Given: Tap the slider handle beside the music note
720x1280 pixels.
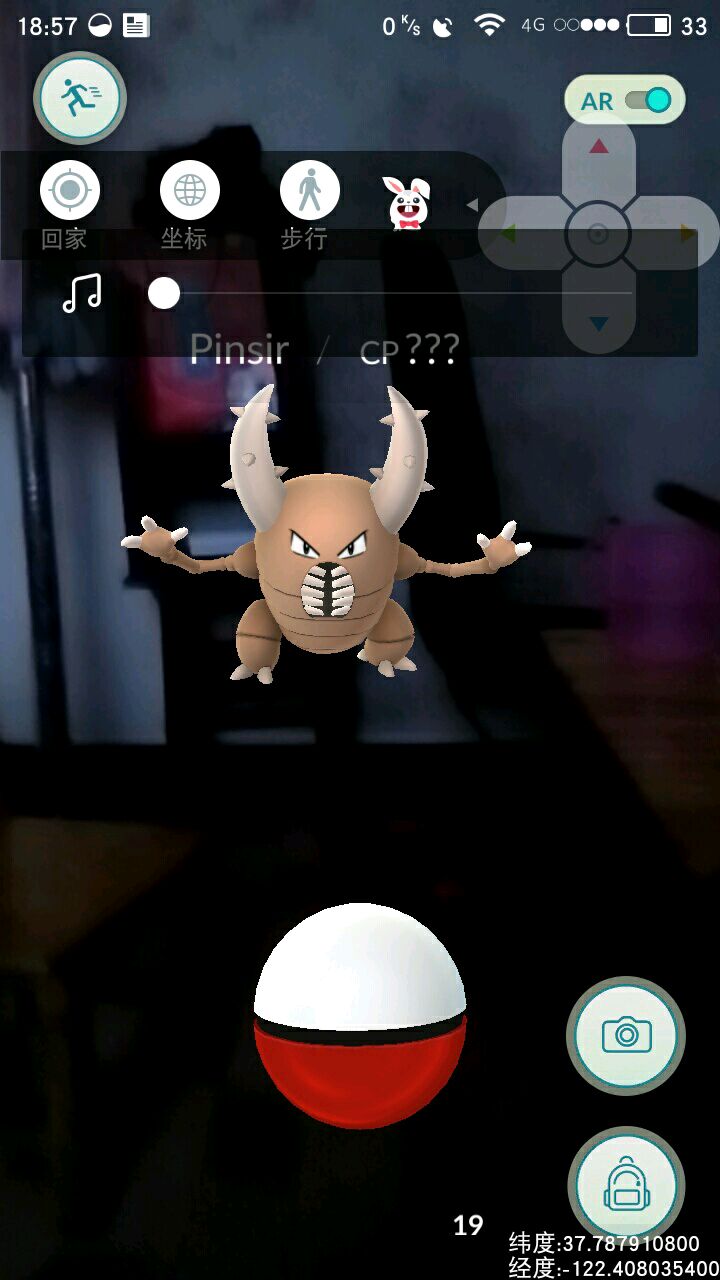Looking at the screenshot, I should 164,293.
